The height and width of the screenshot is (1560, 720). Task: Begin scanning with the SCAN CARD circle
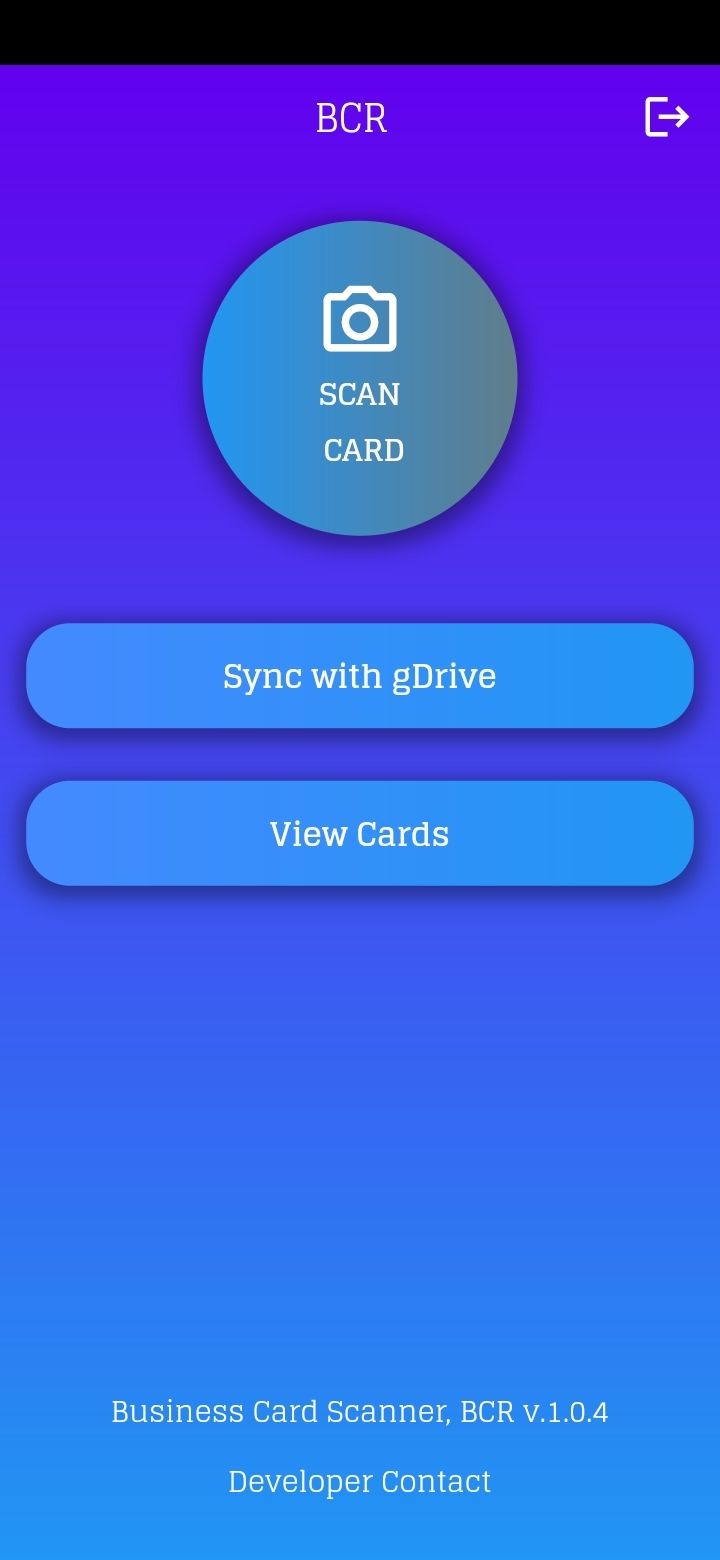tap(360, 378)
